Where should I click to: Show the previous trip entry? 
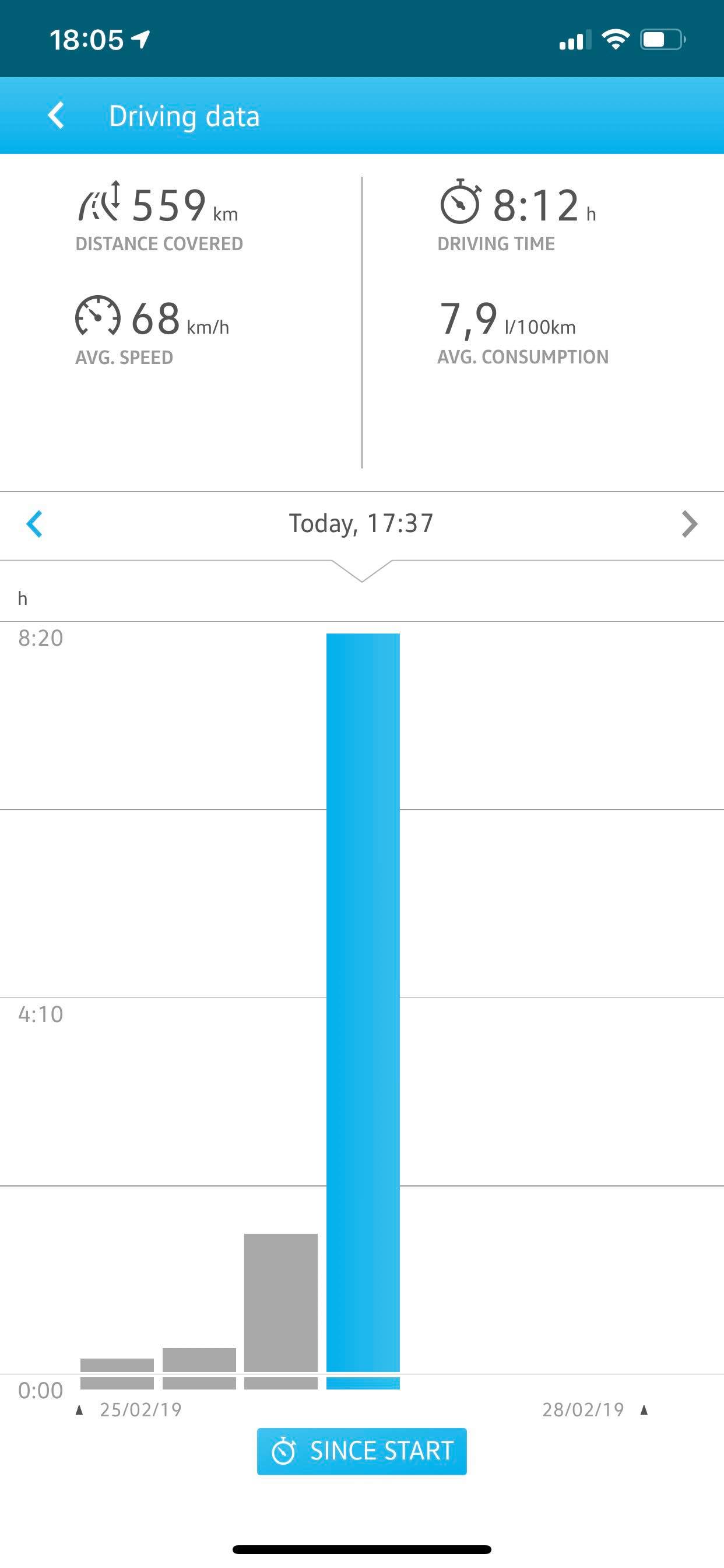tap(34, 523)
